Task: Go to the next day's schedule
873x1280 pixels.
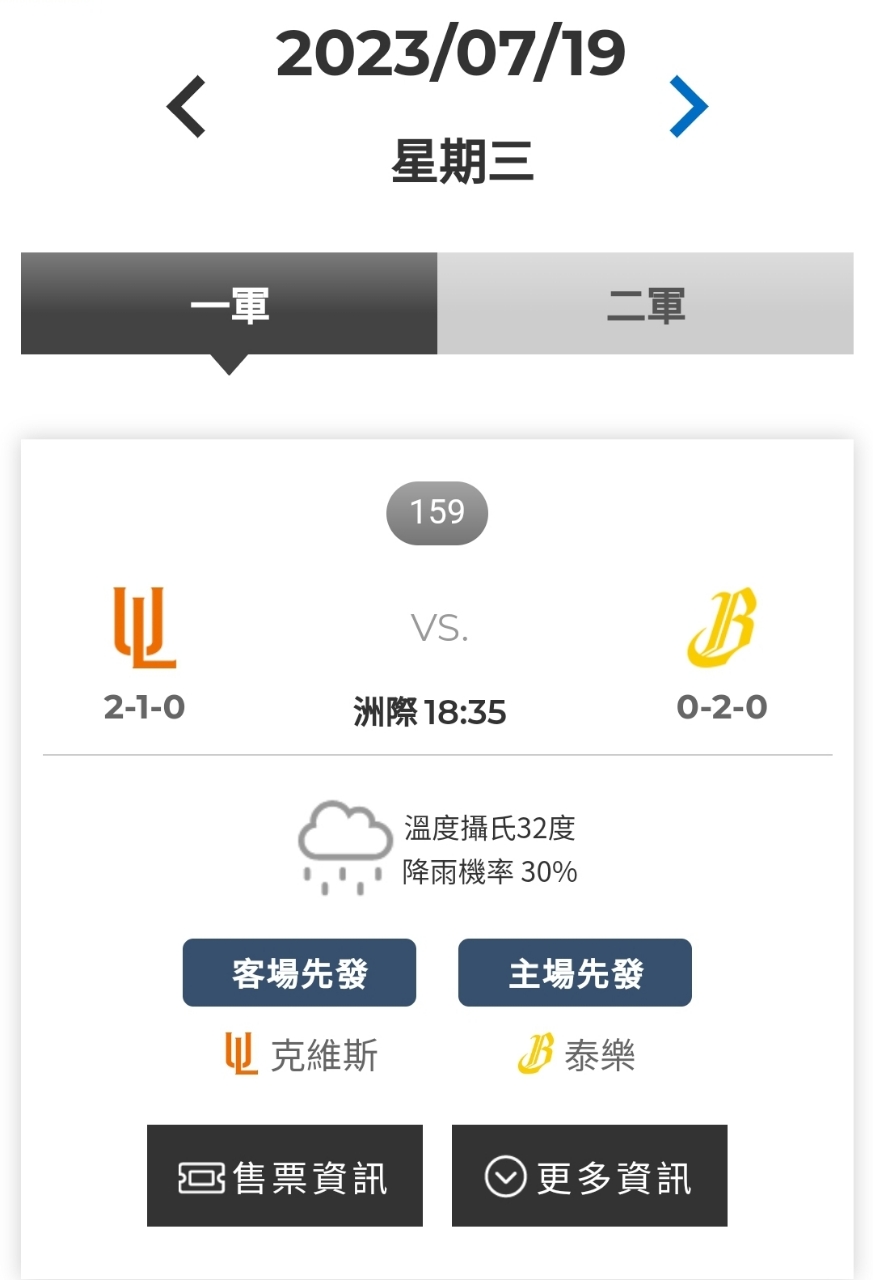Action: tap(688, 106)
